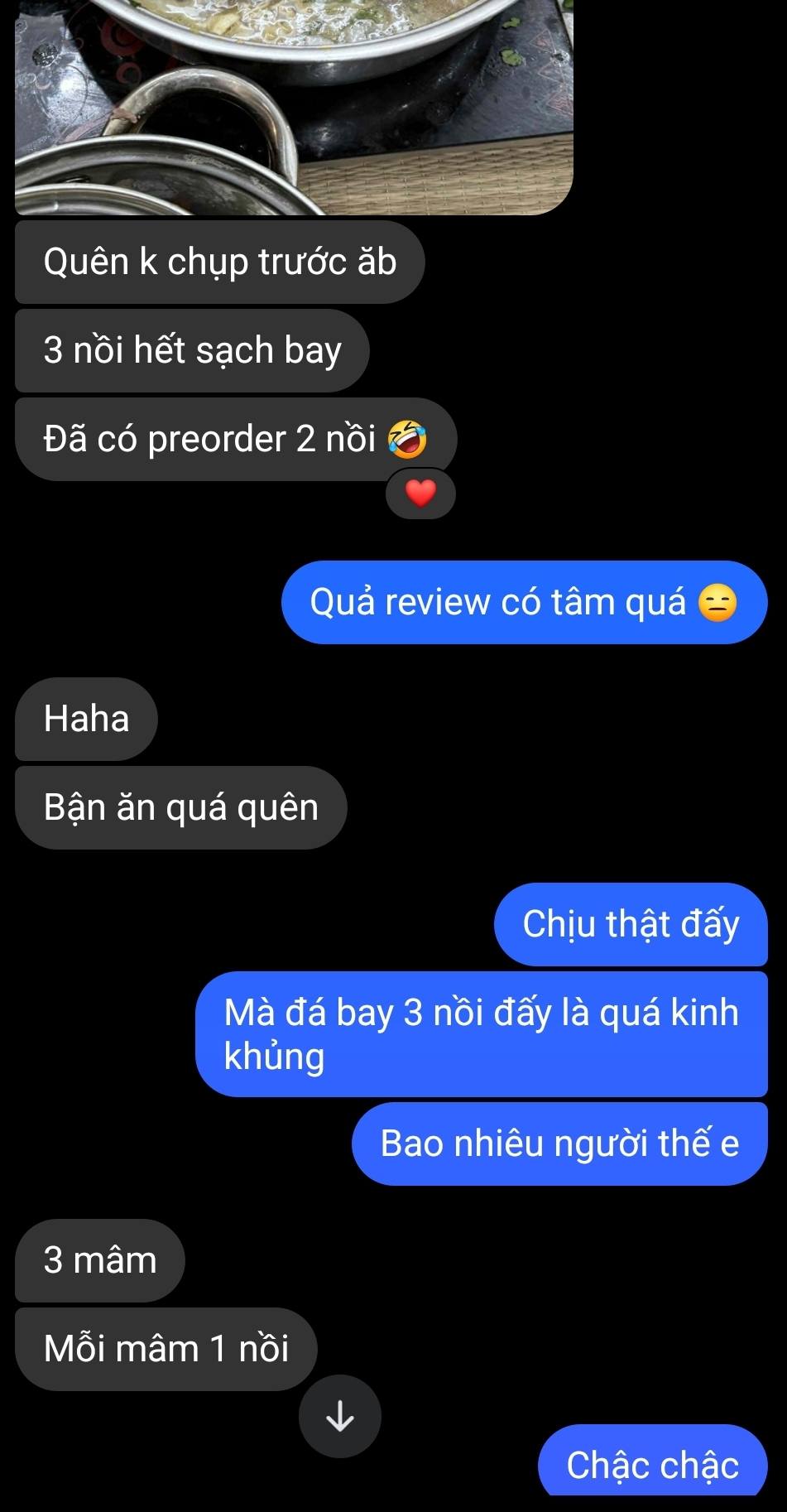Jump to latest messages via arrow icon

(339, 1416)
